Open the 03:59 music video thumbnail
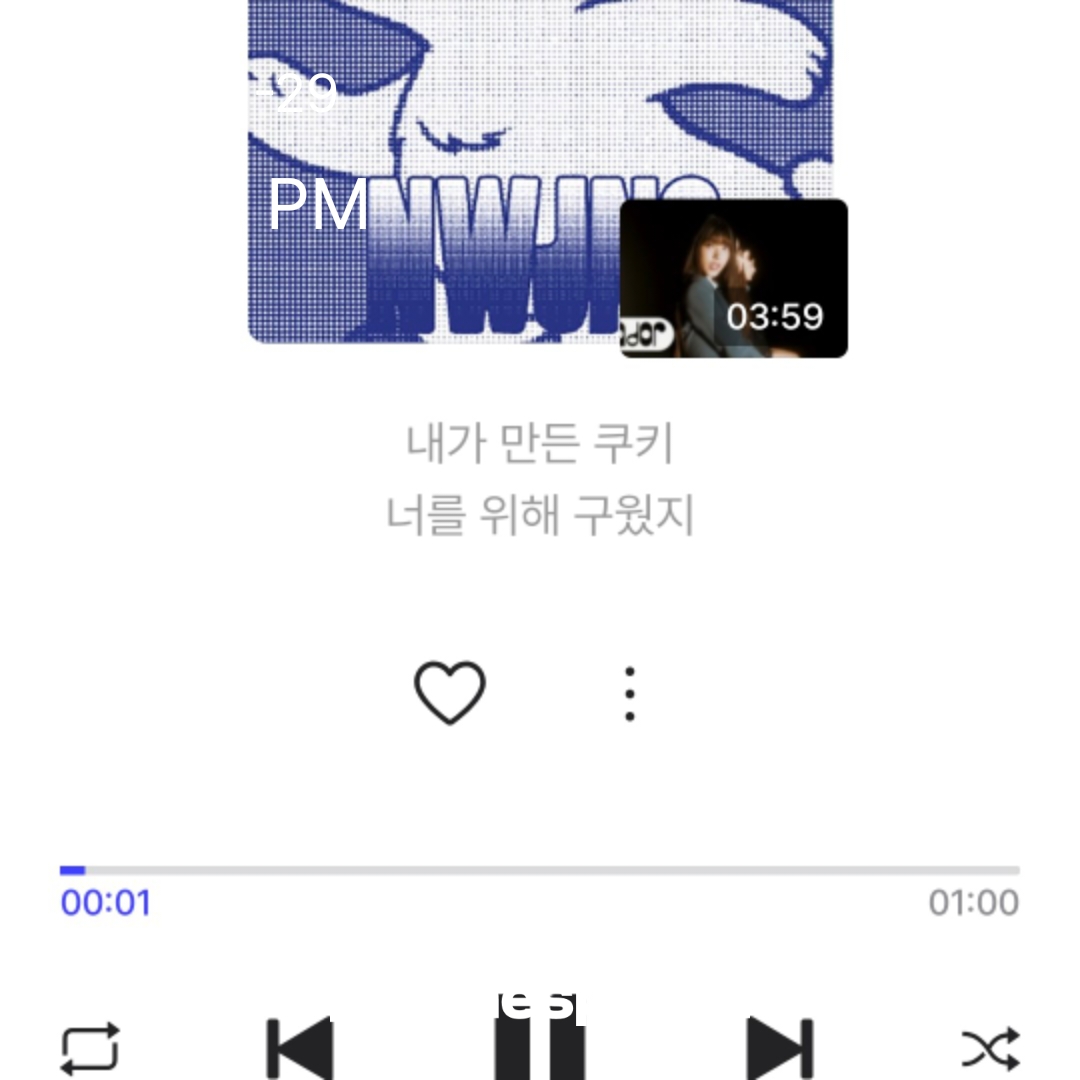The width and height of the screenshot is (1080, 1080). [x=734, y=278]
